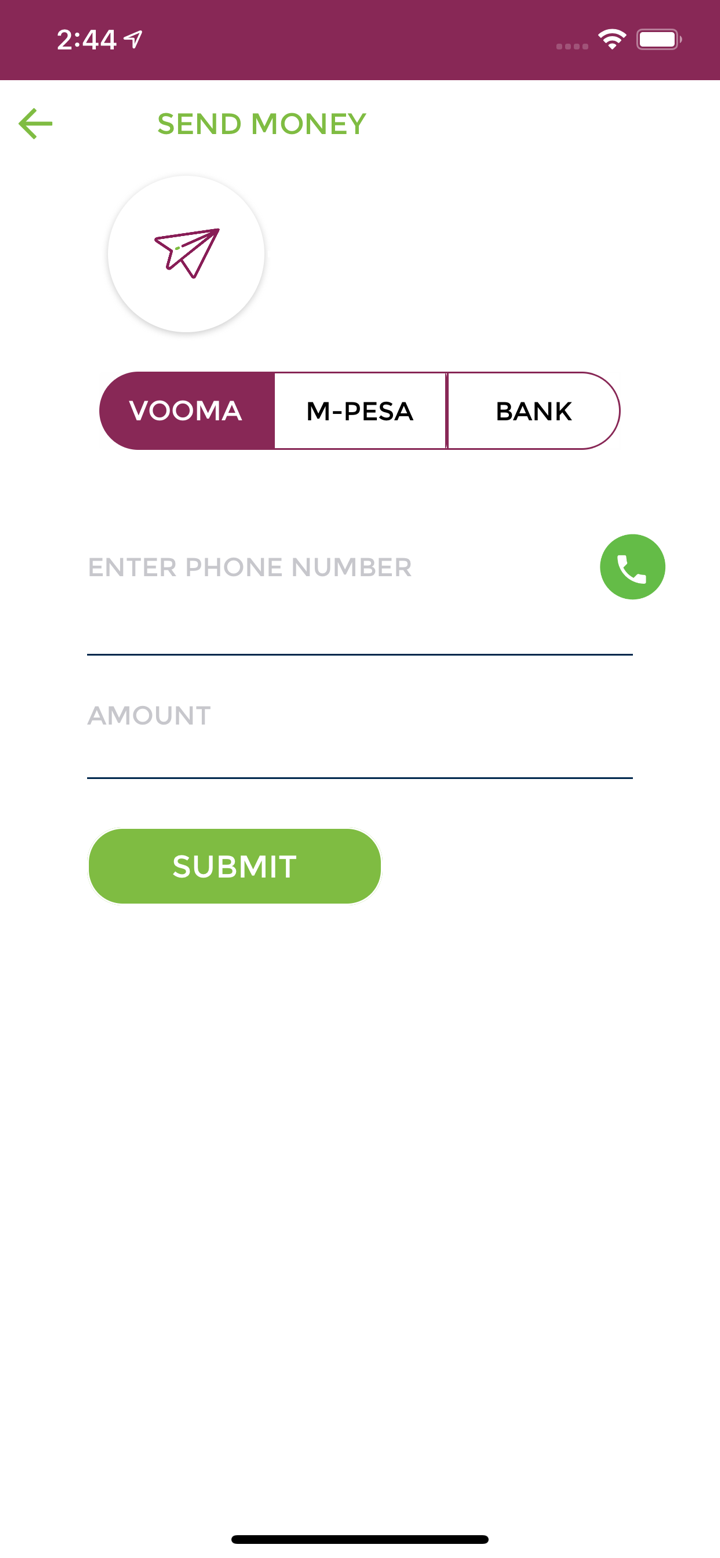The image size is (720, 1558).
Task: Tap the cellular signal dots indicator
Action: click(572, 45)
